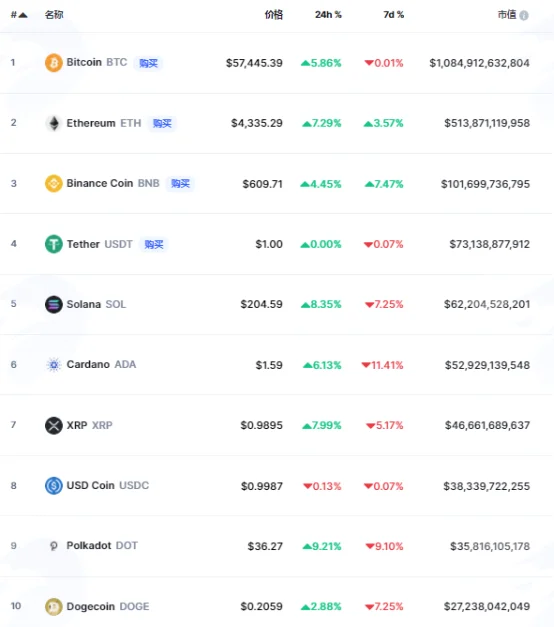View Cardano ADA details

click(x=277, y=365)
